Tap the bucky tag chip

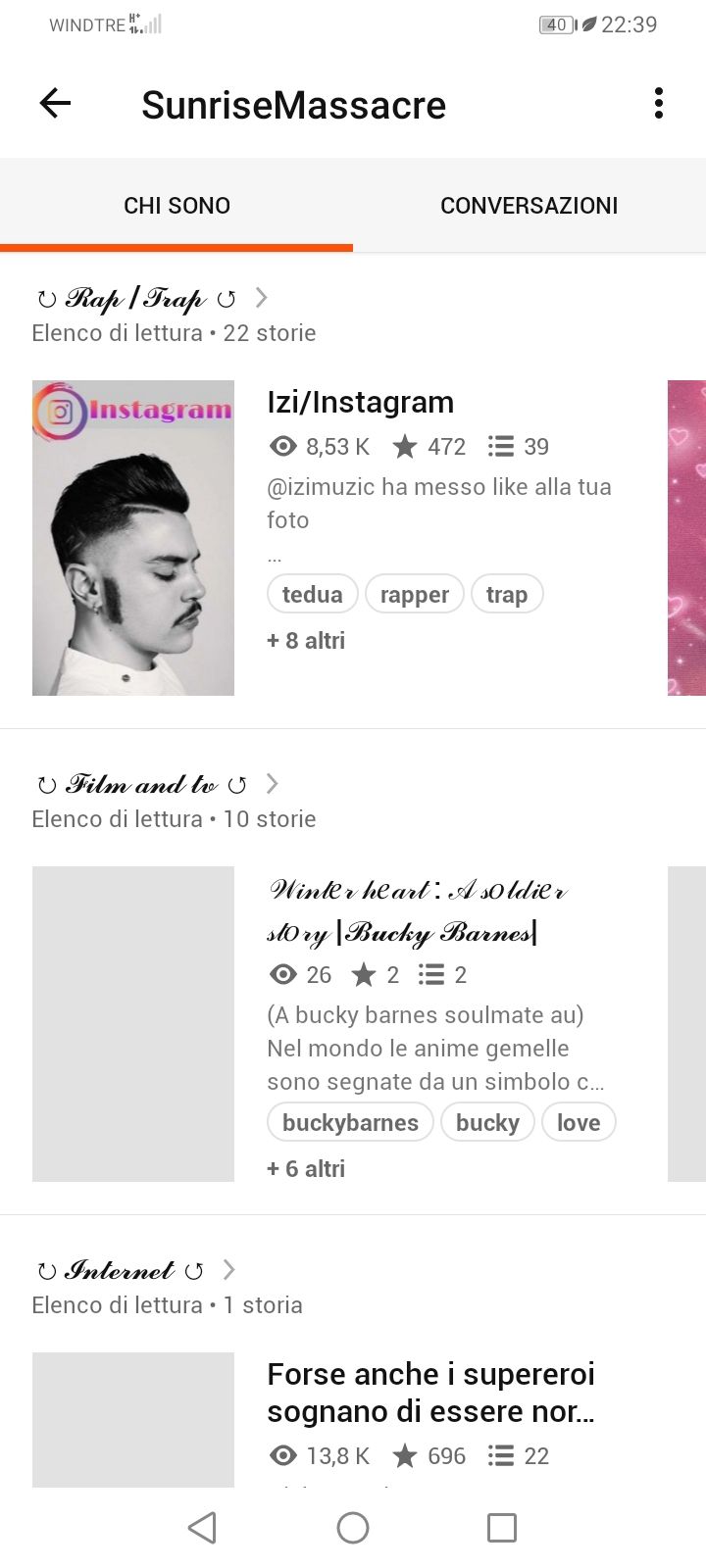point(487,1122)
